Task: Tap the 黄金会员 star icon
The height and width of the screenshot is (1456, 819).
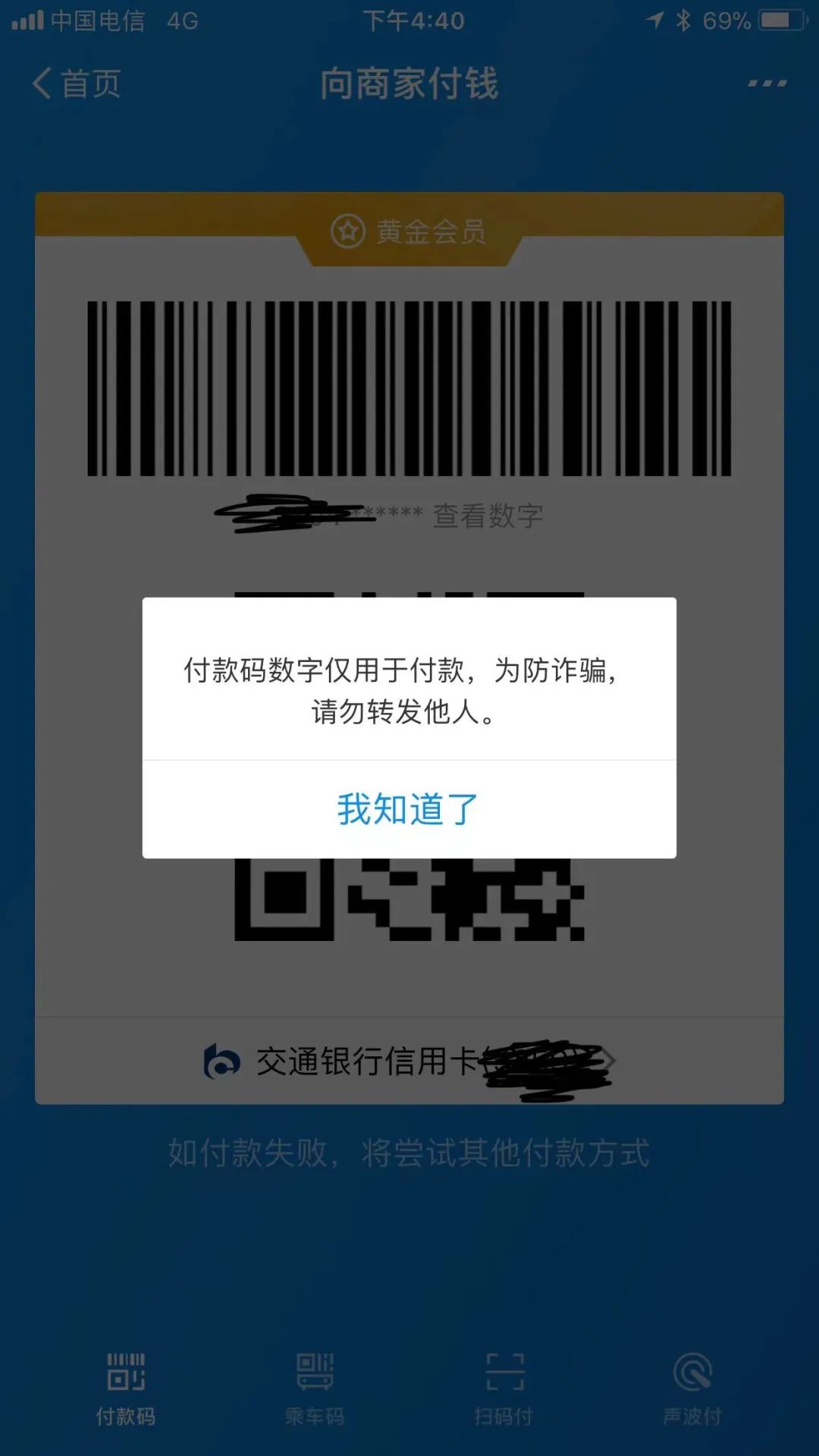Action: coord(348,232)
